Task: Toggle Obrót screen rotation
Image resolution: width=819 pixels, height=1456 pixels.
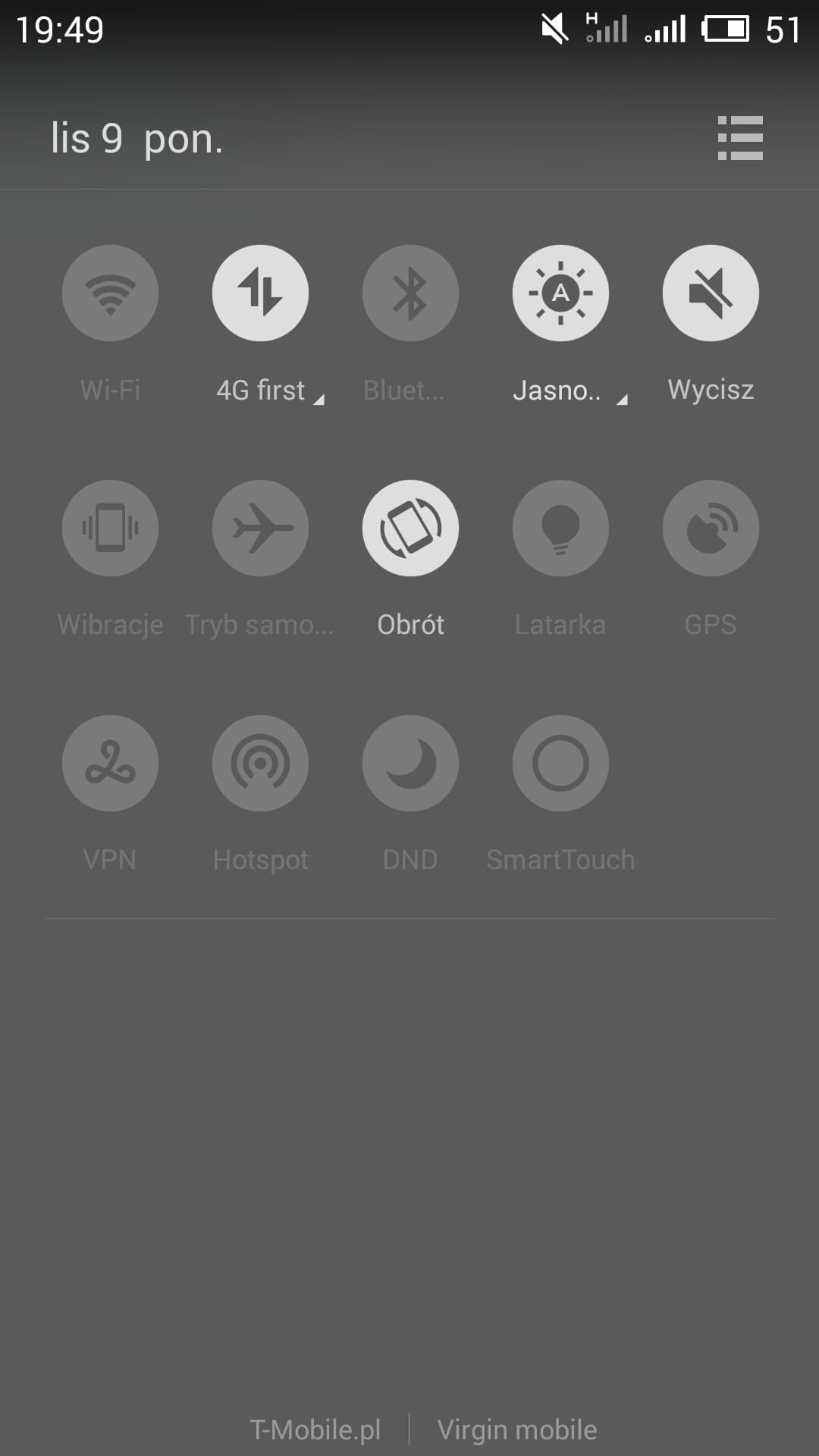Action: coord(410,528)
